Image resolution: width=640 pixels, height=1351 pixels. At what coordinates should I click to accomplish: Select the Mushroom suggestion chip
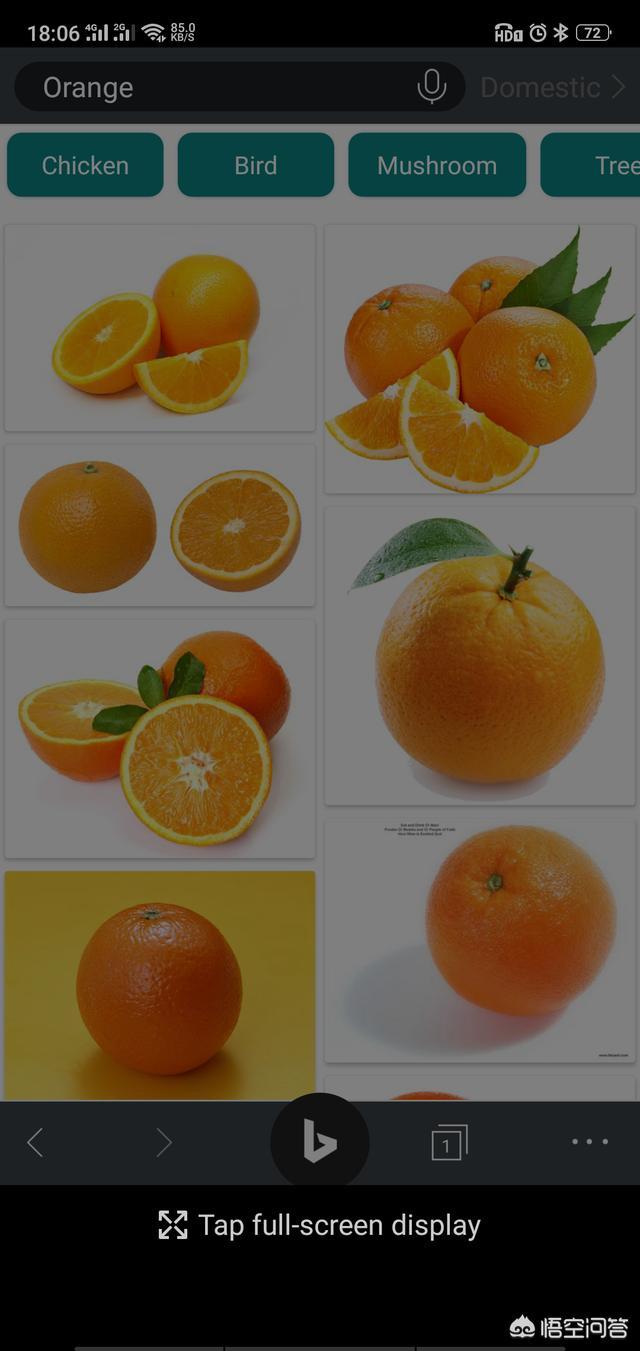point(437,165)
